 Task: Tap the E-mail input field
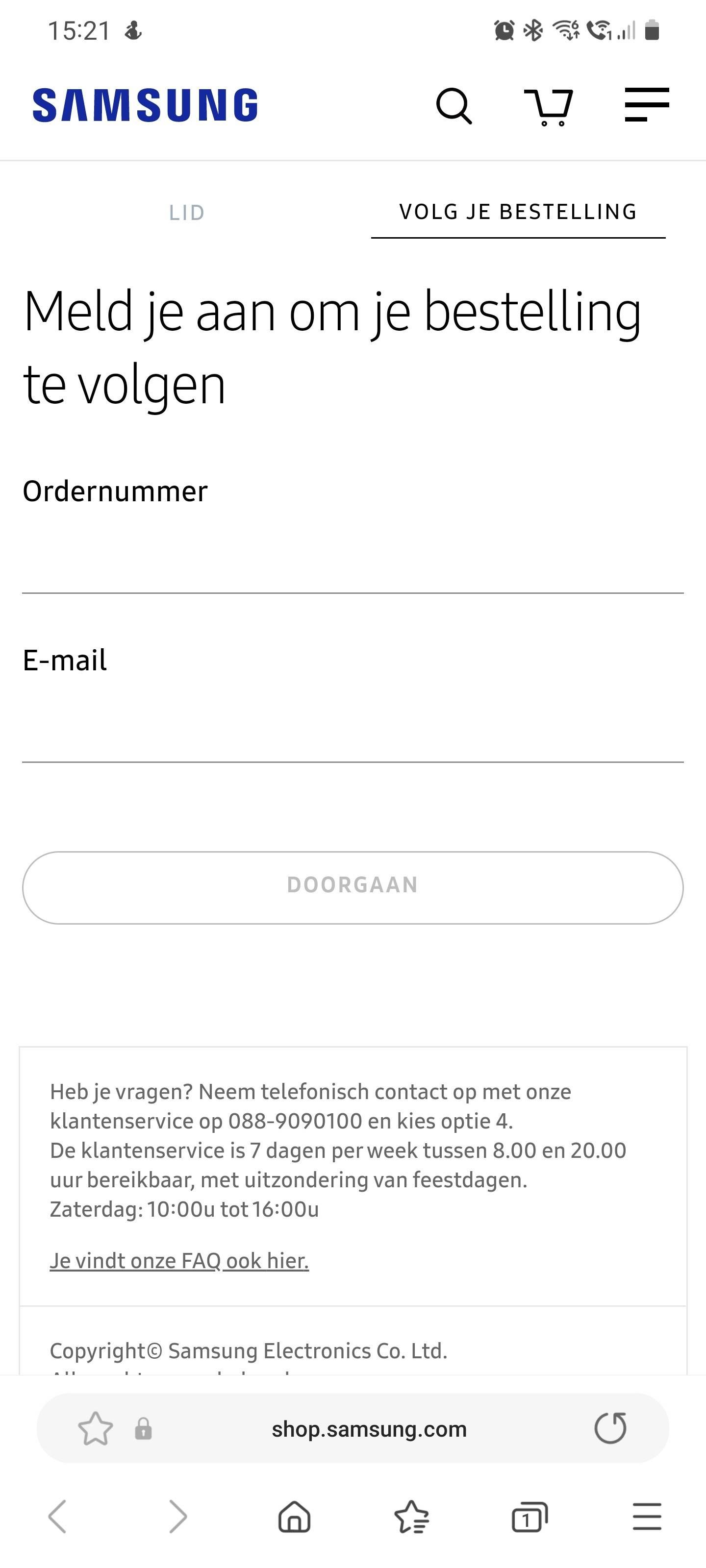coord(353,732)
